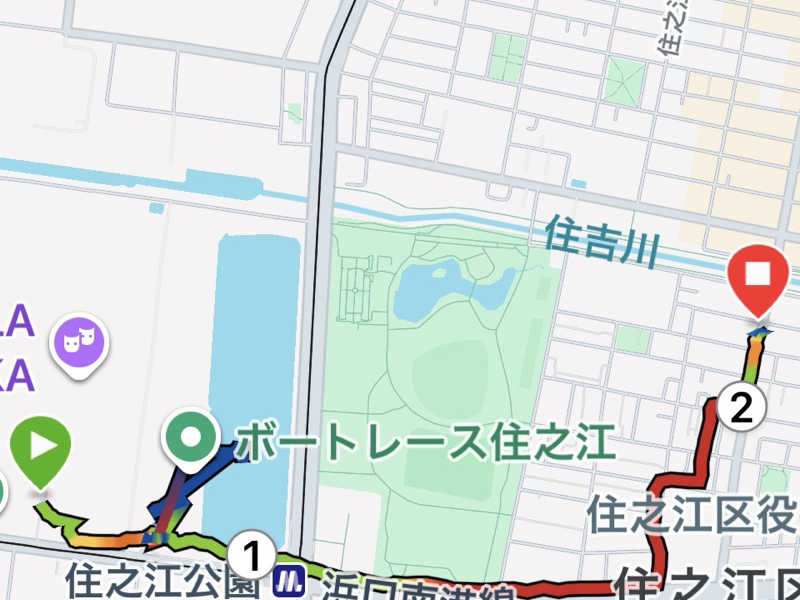Tap the green route start marker
The width and height of the screenshot is (800, 600).
[41, 446]
